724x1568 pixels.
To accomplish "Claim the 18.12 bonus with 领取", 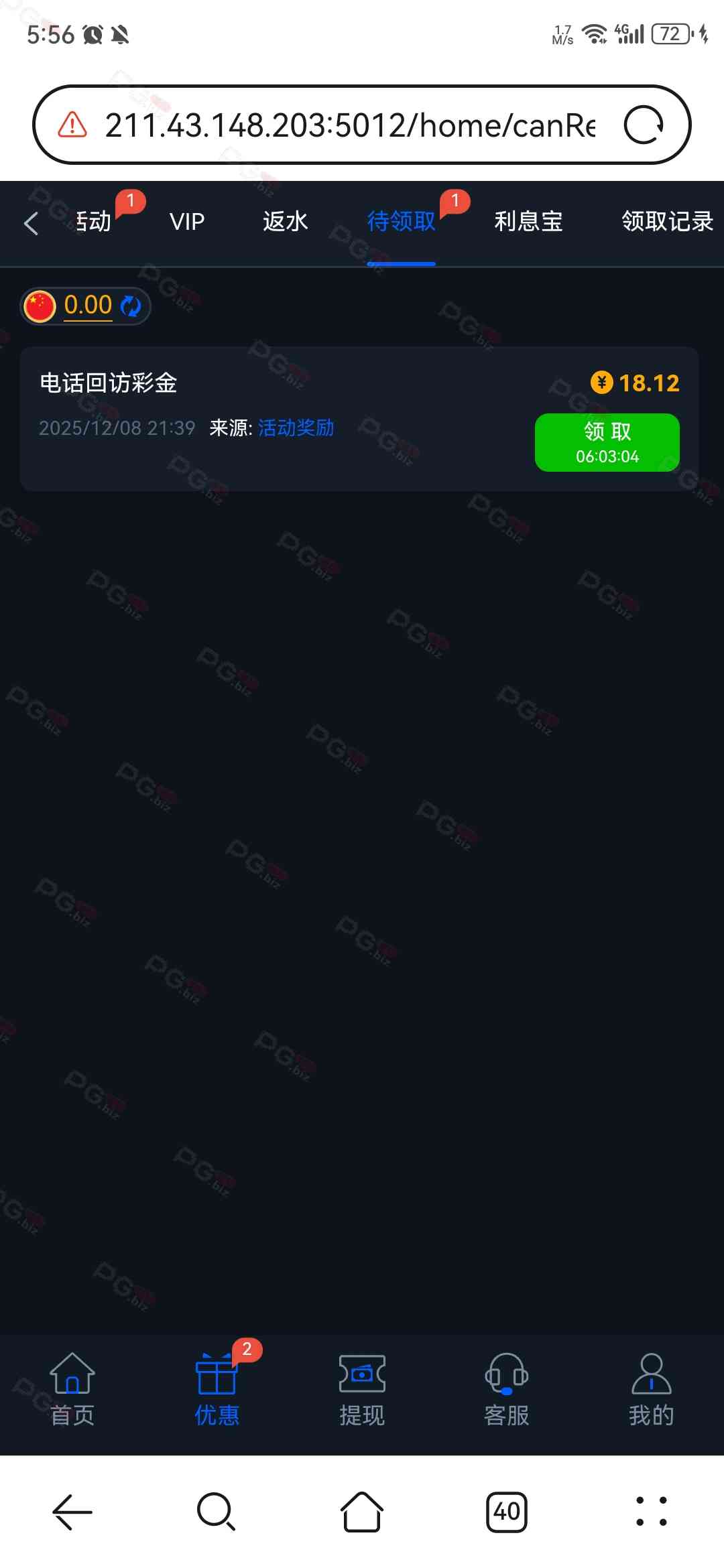I will pyautogui.click(x=607, y=442).
